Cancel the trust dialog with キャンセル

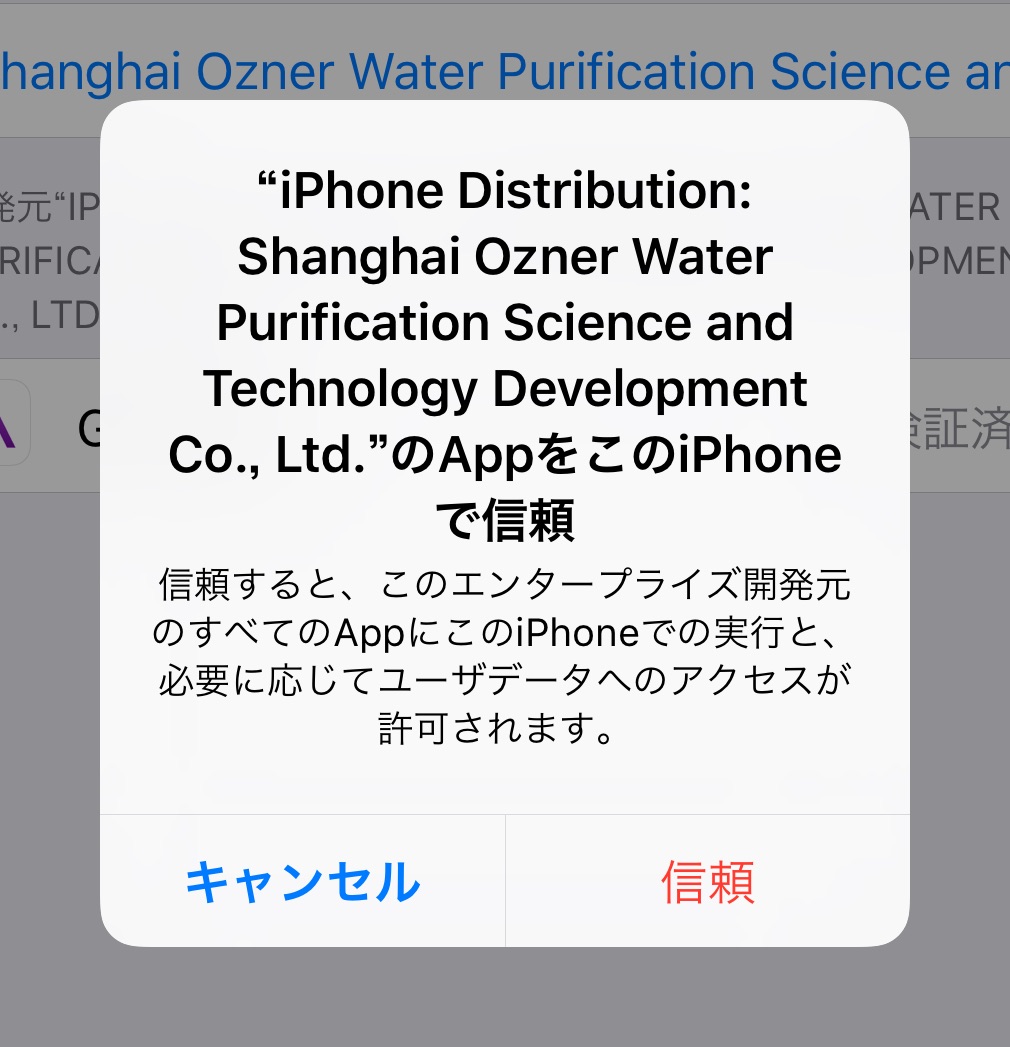tap(303, 882)
